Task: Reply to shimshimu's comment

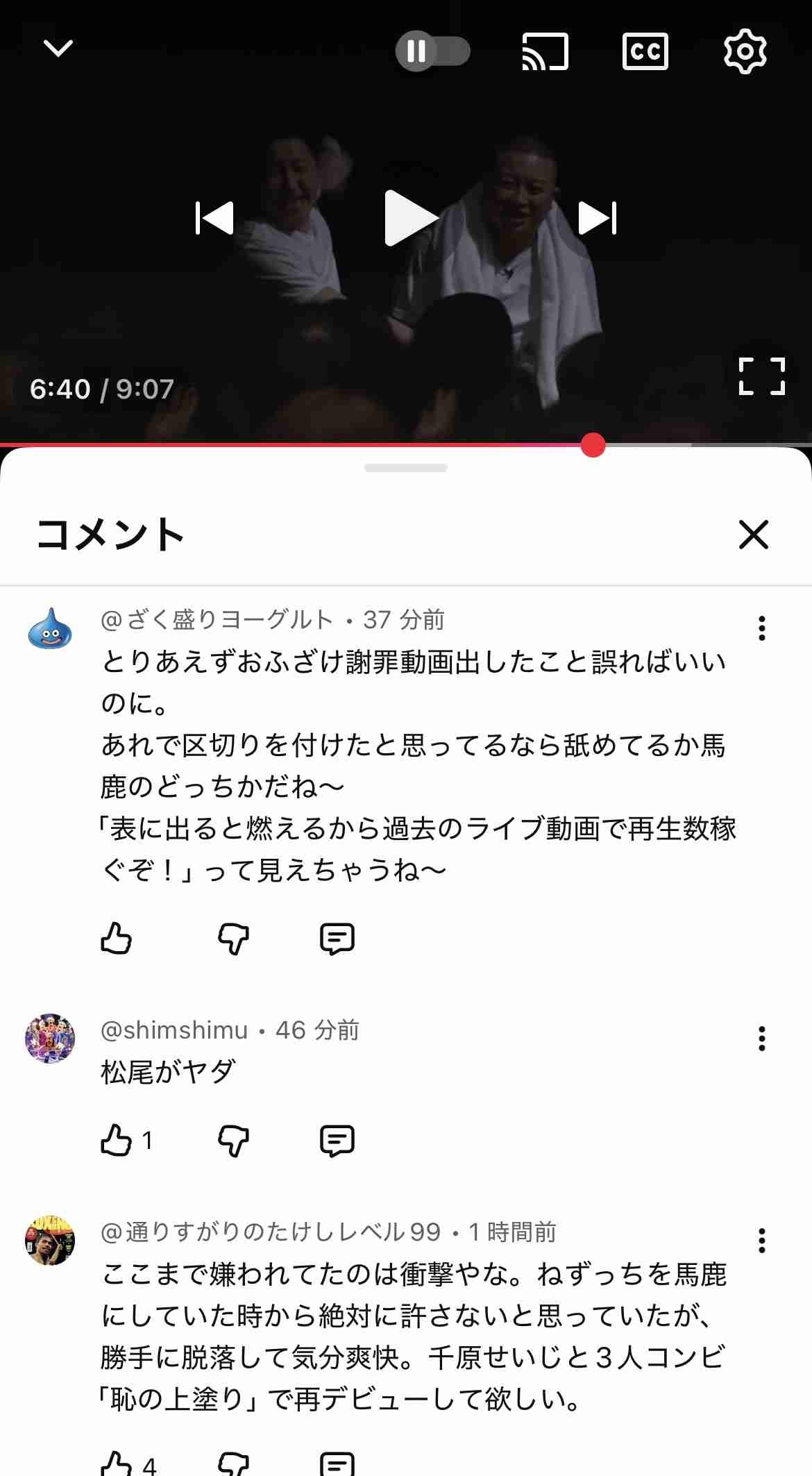Action: (x=337, y=1141)
